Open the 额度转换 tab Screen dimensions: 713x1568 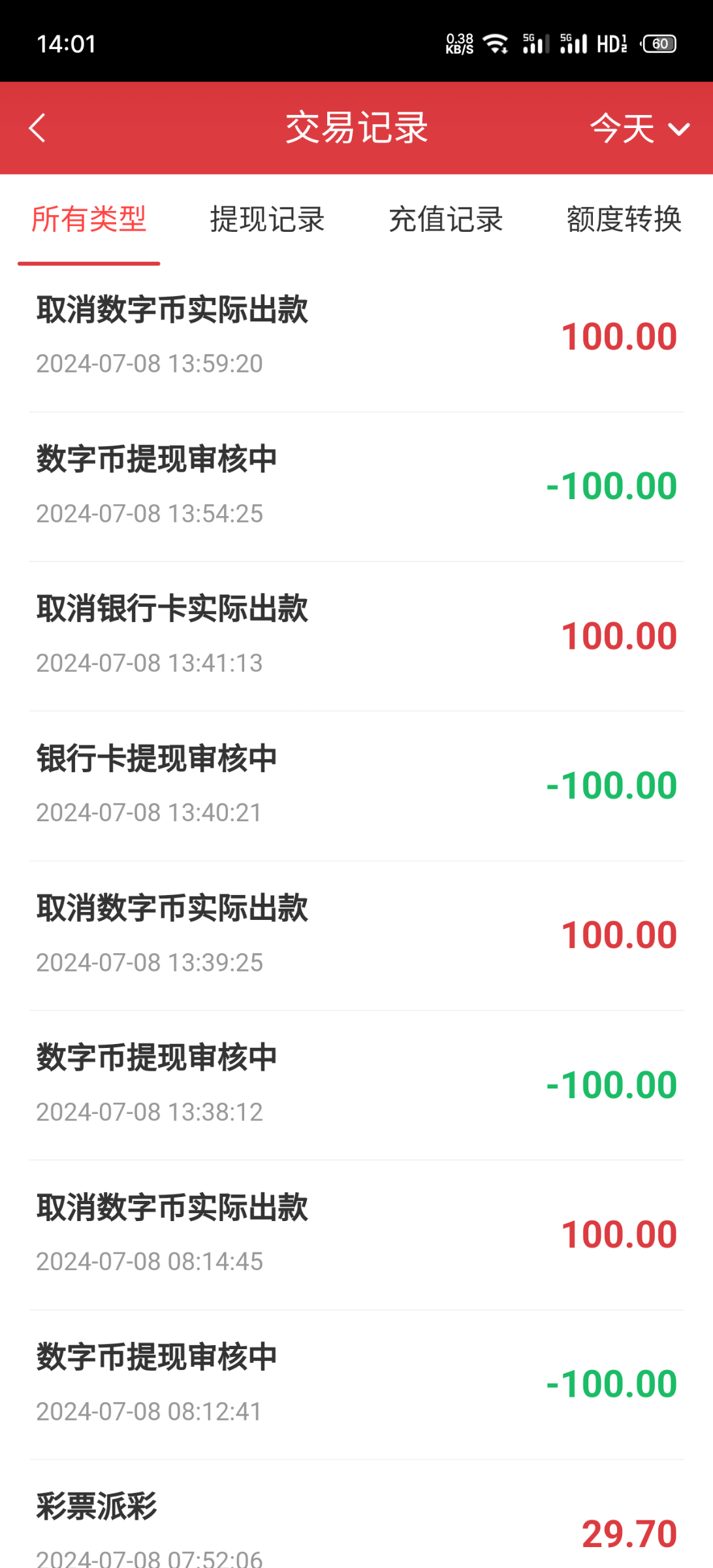623,220
